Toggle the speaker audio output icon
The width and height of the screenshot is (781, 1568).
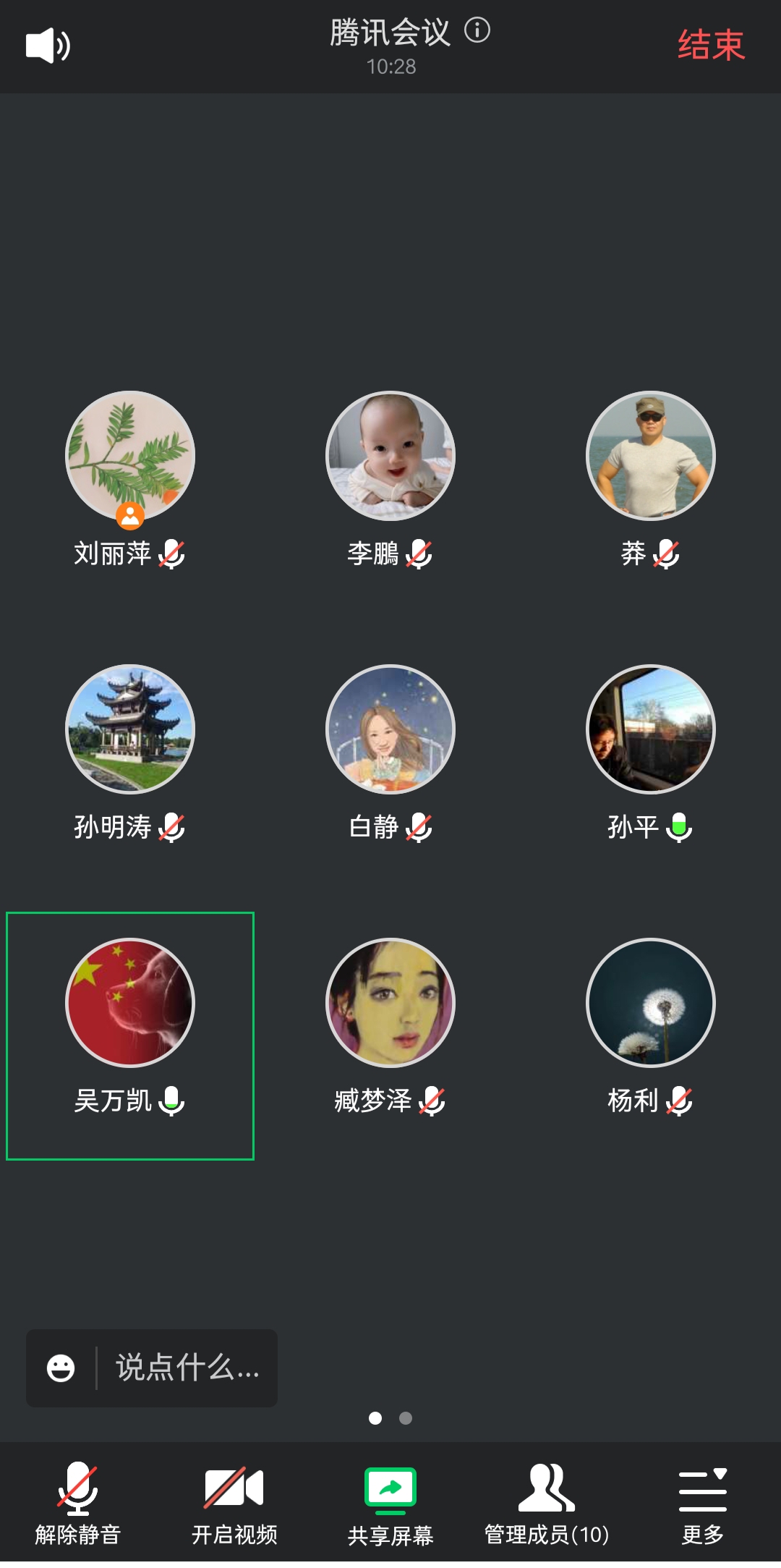click(x=48, y=46)
